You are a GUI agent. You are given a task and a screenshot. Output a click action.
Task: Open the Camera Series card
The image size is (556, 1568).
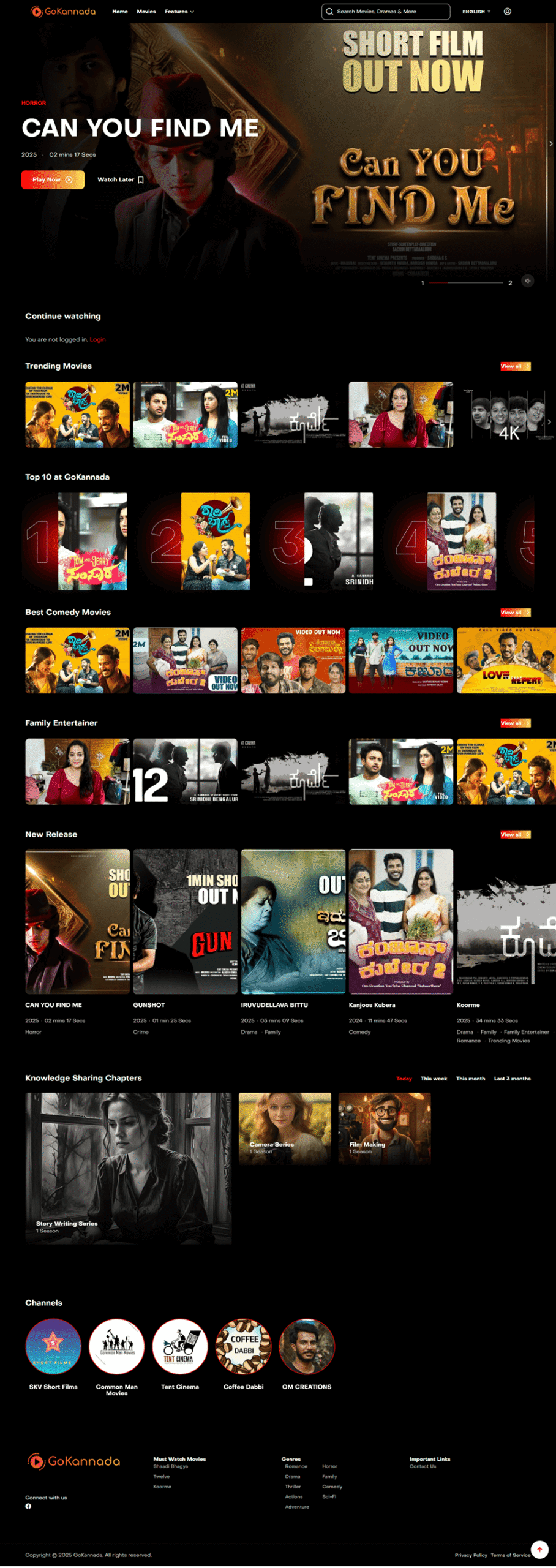click(285, 1128)
